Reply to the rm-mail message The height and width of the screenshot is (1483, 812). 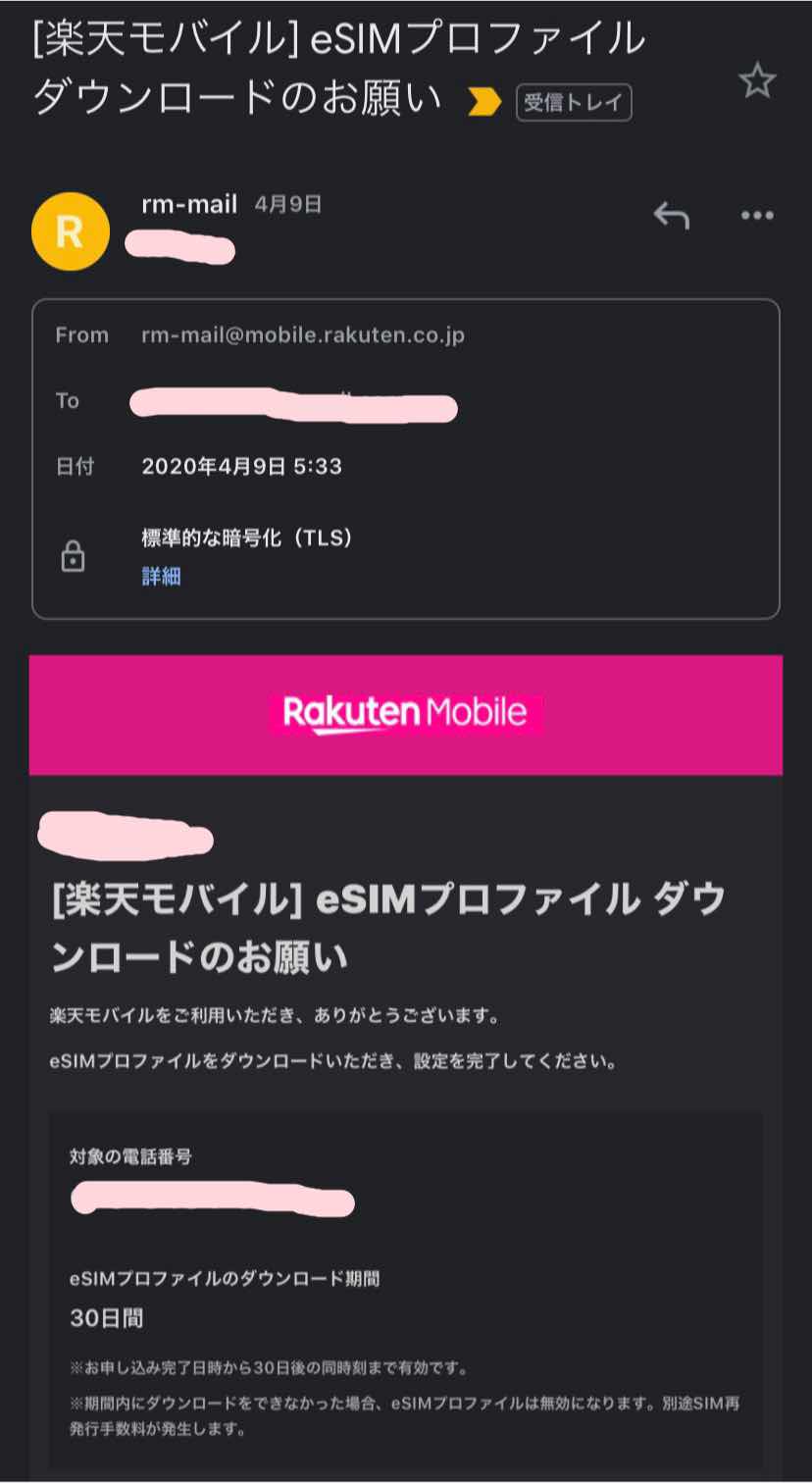[x=672, y=215]
